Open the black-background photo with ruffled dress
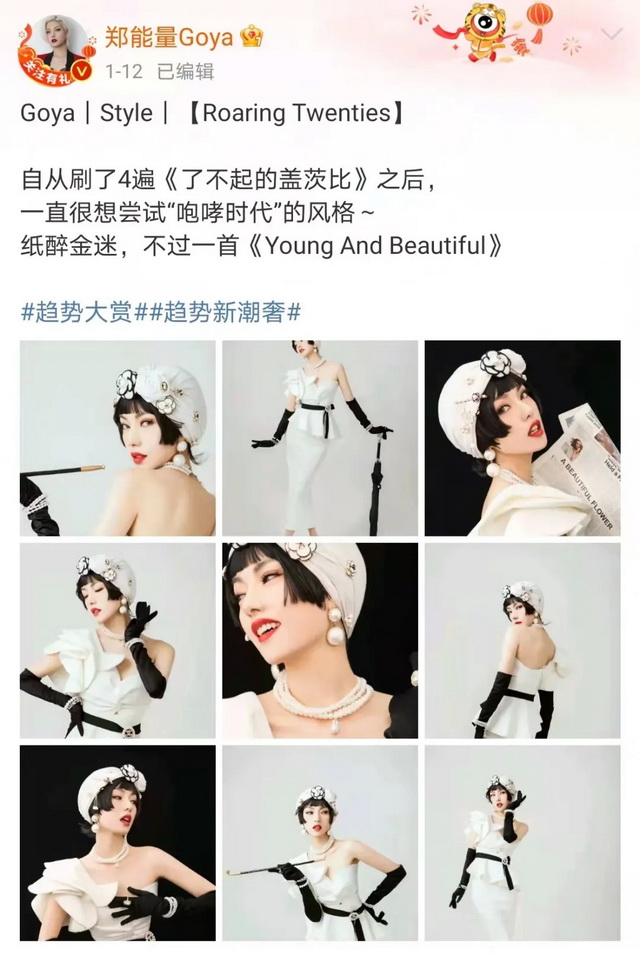 click(118, 842)
